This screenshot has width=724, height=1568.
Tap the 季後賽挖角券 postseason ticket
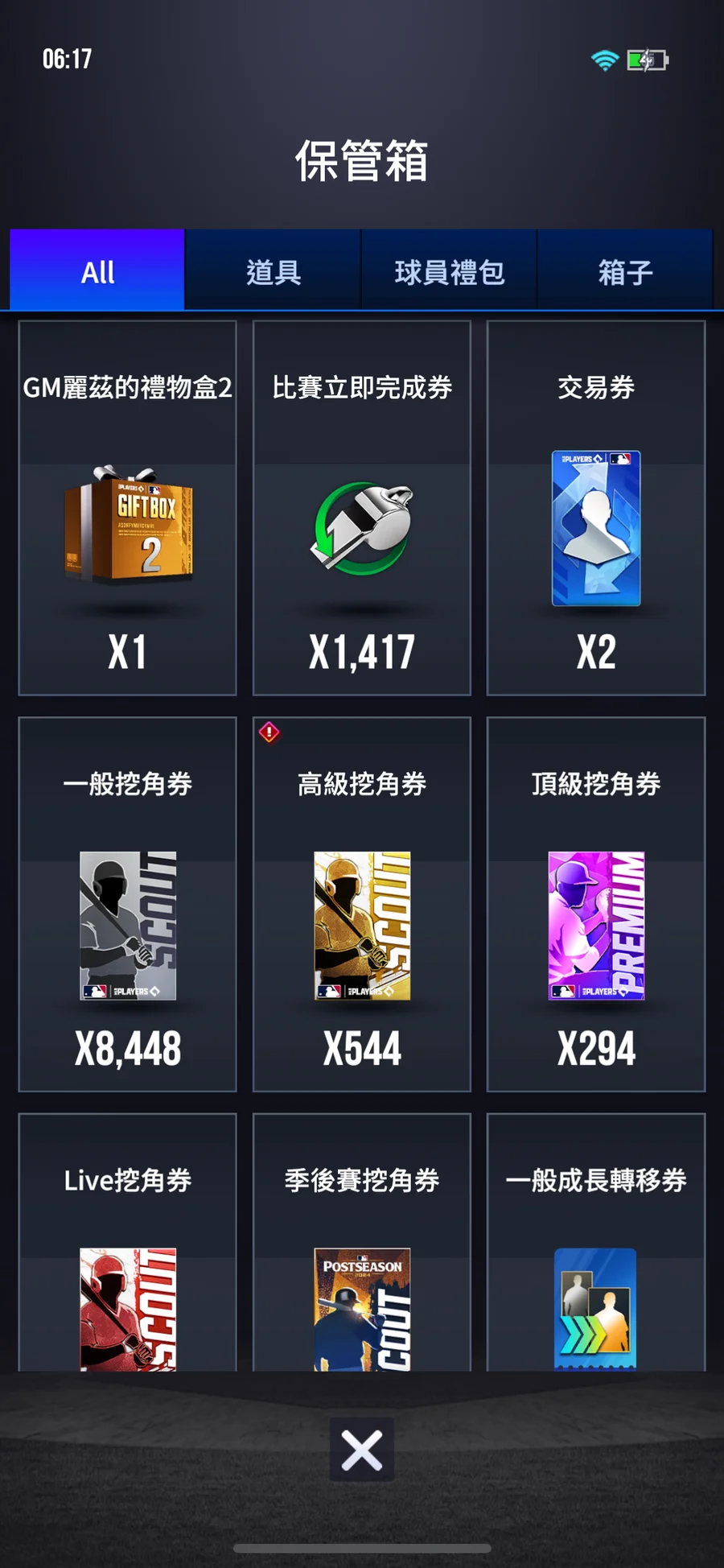[x=362, y=1243]
